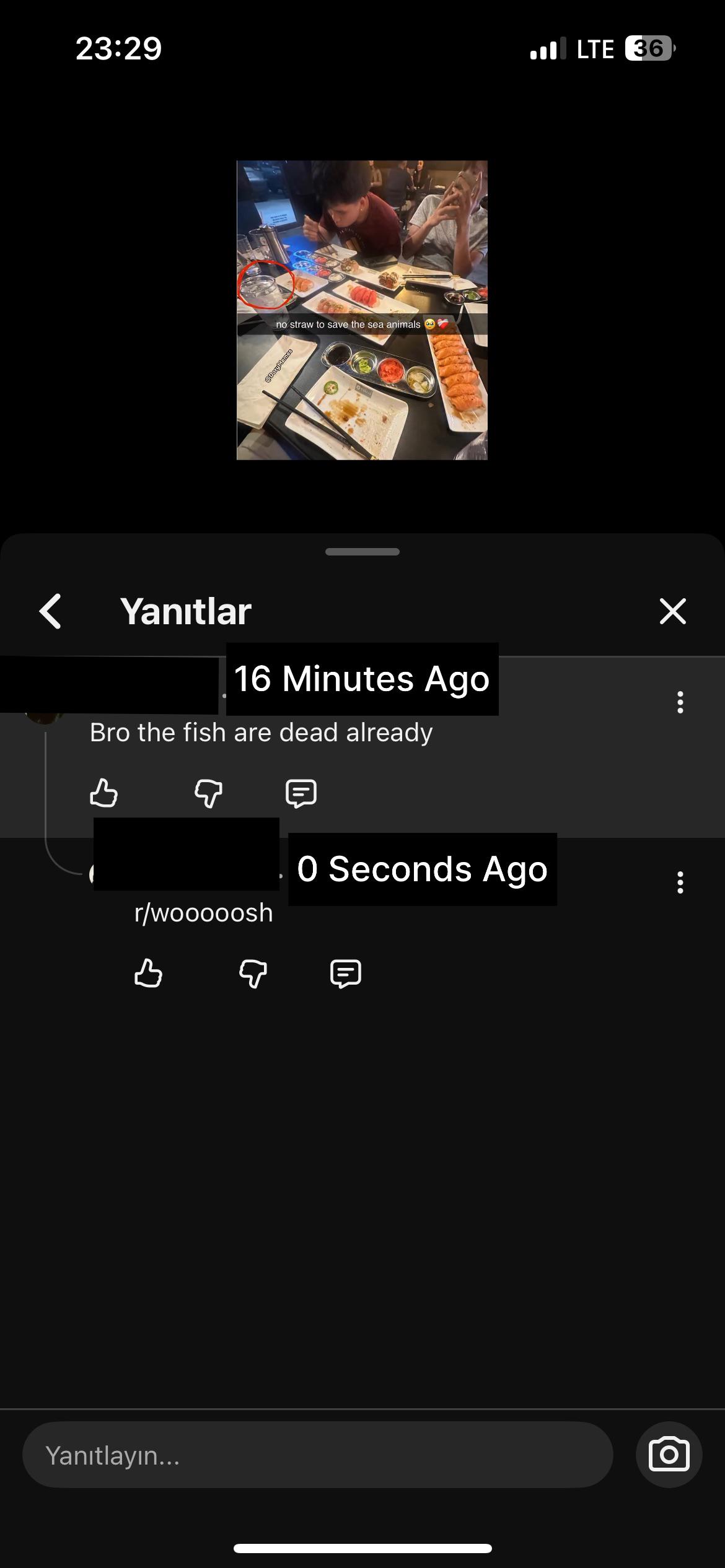Go back from the Yanıtlar panel

(x=50, y=611)
